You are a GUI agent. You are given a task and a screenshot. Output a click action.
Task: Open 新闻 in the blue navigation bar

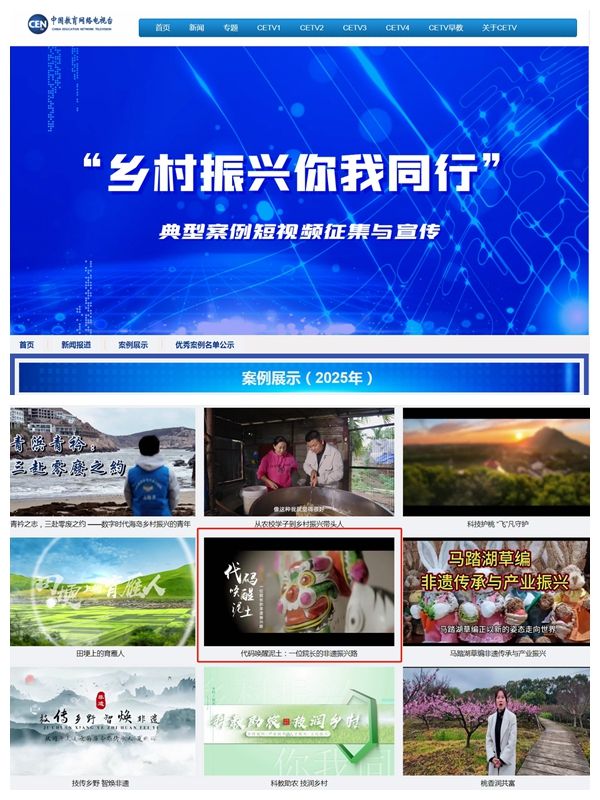pos(196,28)
